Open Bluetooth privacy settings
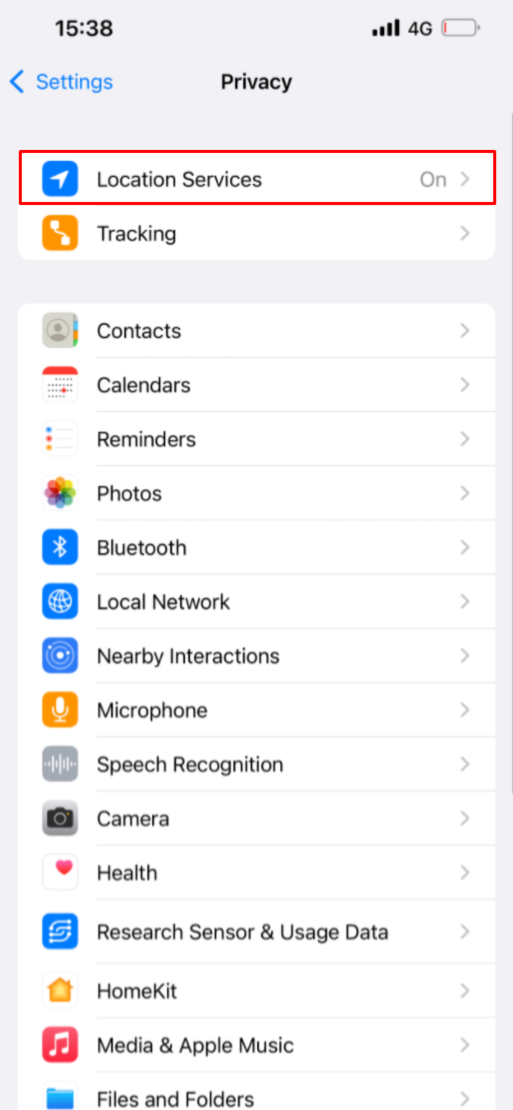 coord(256,548)
